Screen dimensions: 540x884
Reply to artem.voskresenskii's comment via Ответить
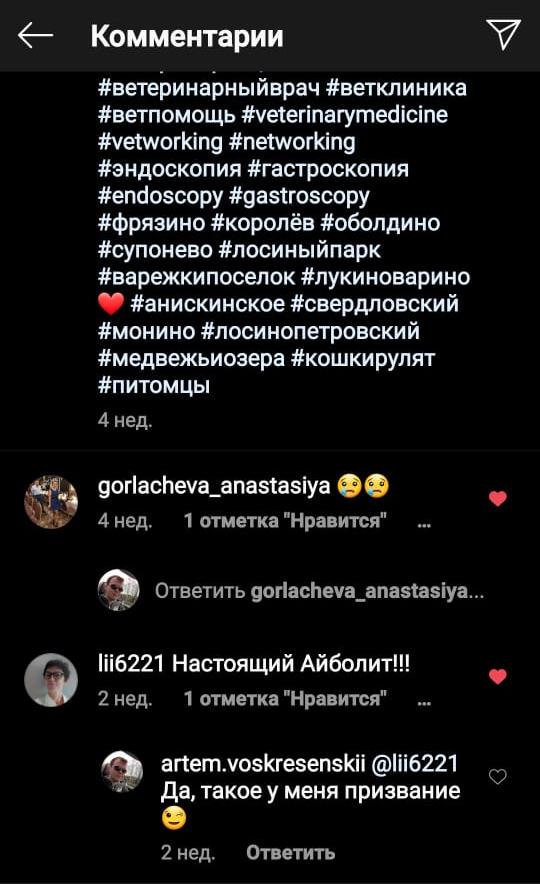coord(290,852)
